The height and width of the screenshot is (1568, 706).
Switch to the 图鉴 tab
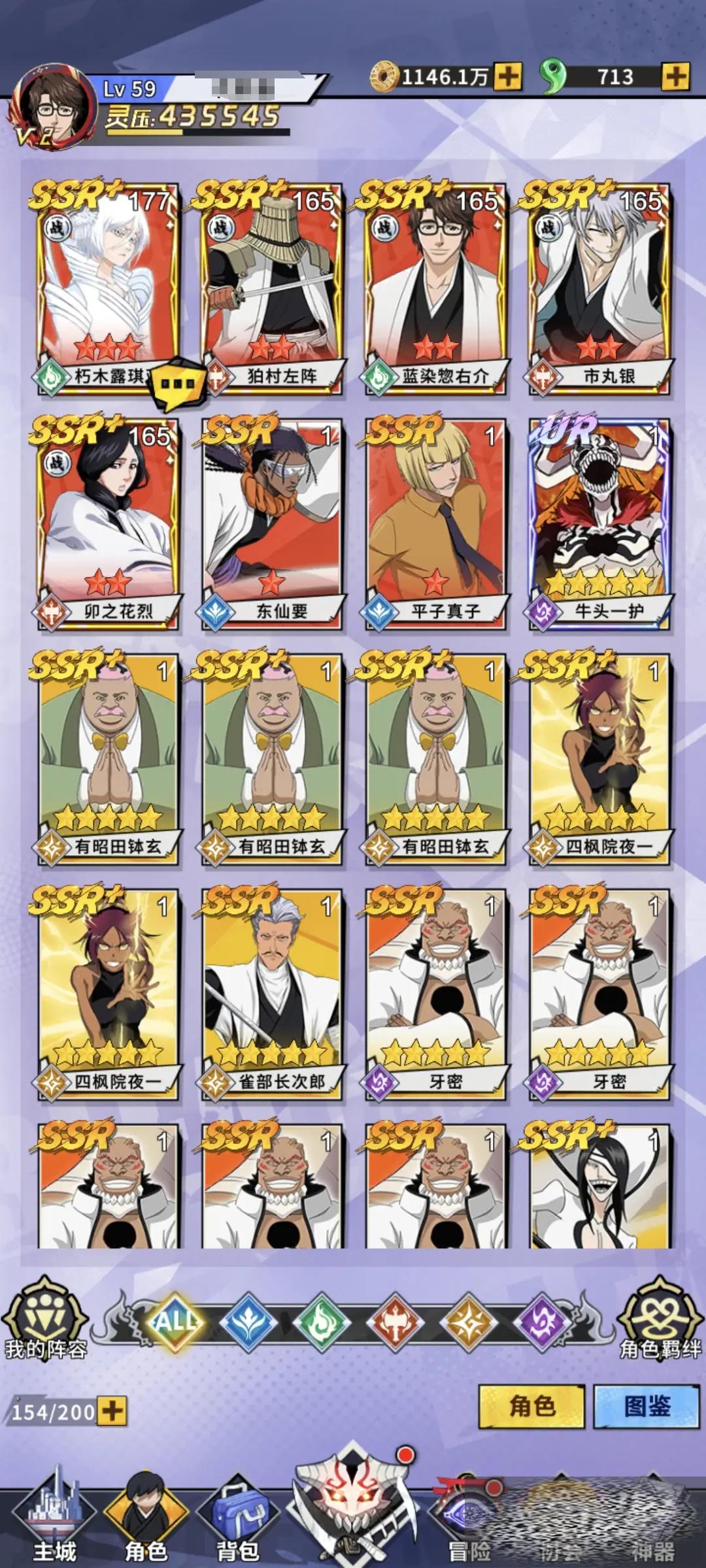click(x=647, y=1406)
